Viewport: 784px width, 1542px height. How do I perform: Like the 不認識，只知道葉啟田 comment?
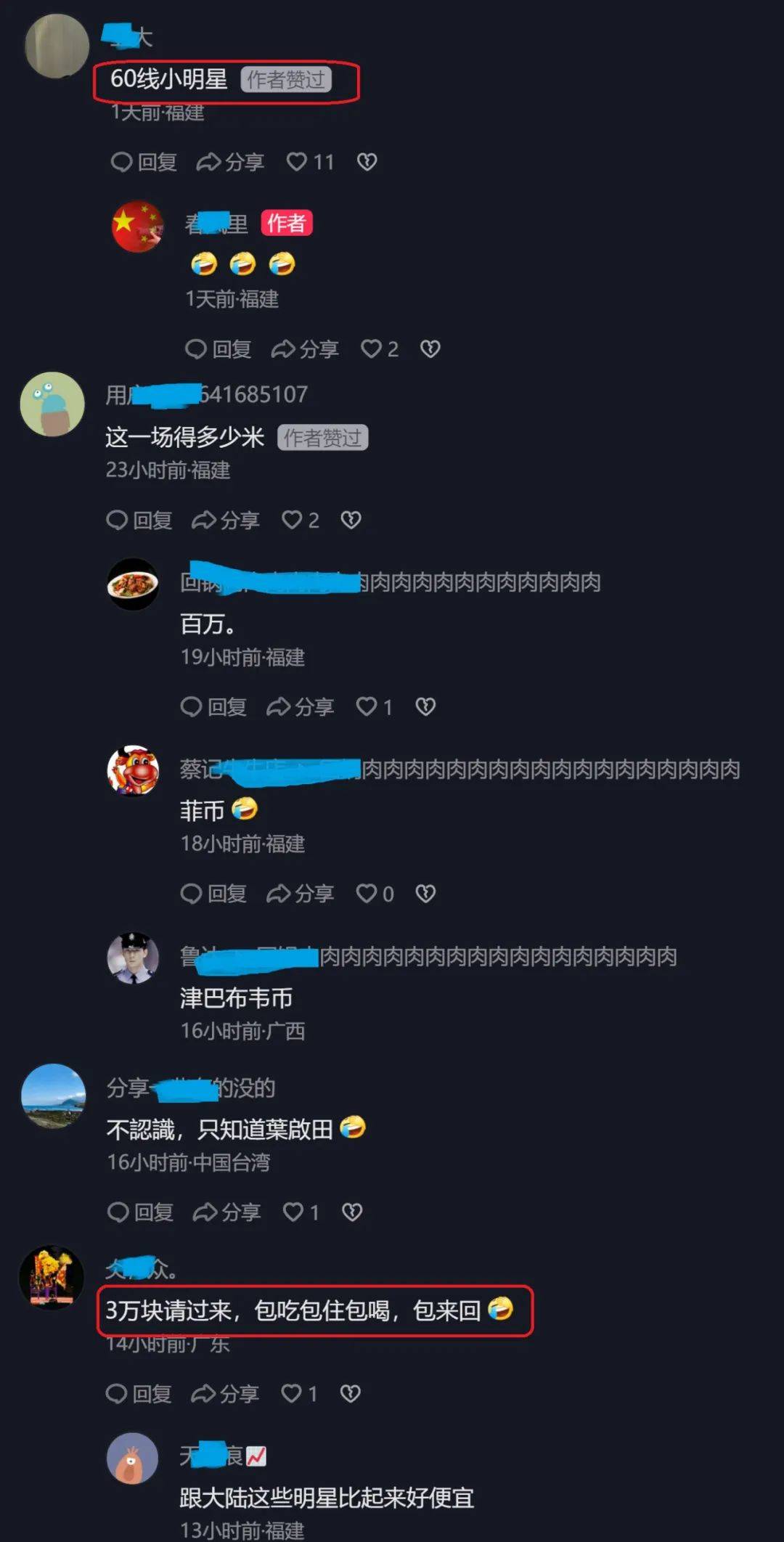click(x=301, y=1212)
